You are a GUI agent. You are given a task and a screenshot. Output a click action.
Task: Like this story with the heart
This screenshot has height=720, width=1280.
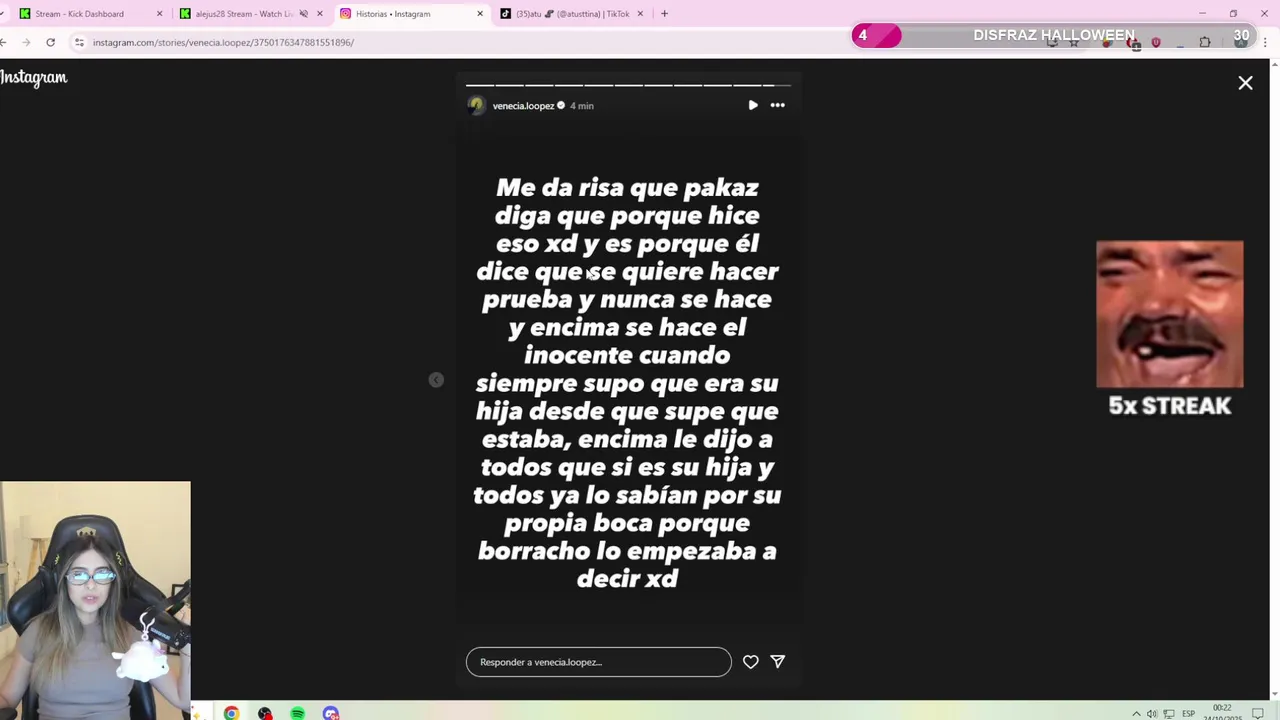(x=750, y=662)
